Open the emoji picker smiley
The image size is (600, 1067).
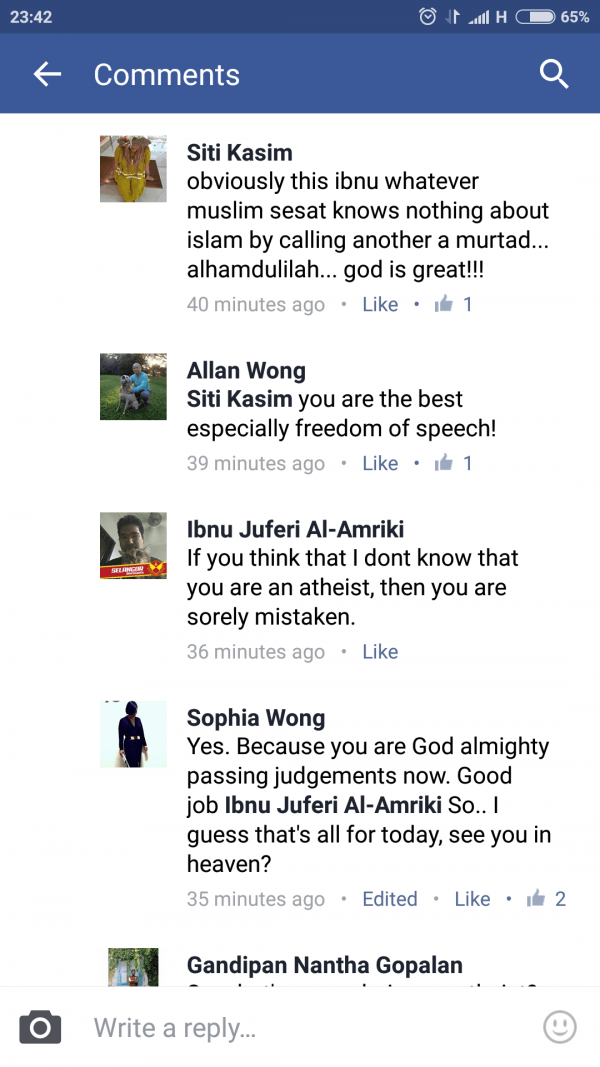pyautogui.click(x=560, y=1027)
